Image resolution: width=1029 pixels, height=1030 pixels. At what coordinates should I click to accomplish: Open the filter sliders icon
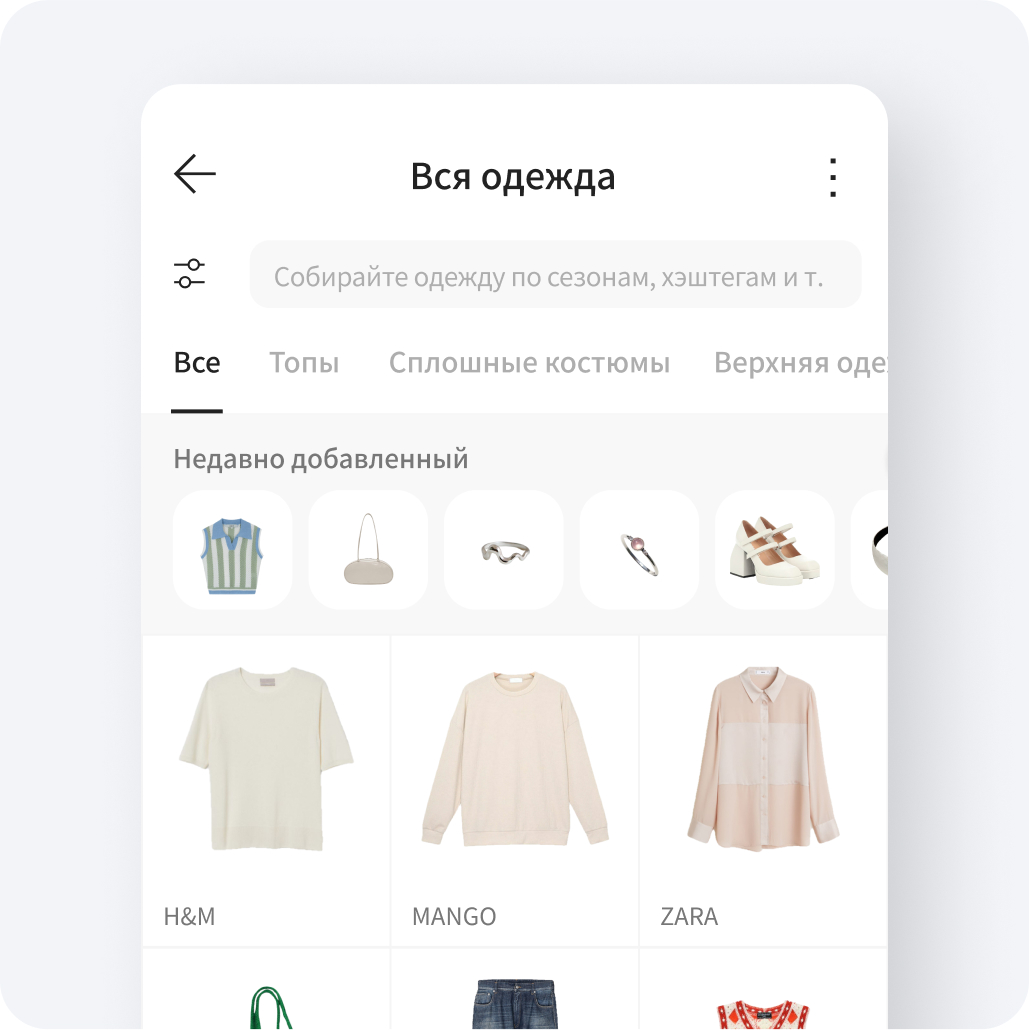(190, 274)
